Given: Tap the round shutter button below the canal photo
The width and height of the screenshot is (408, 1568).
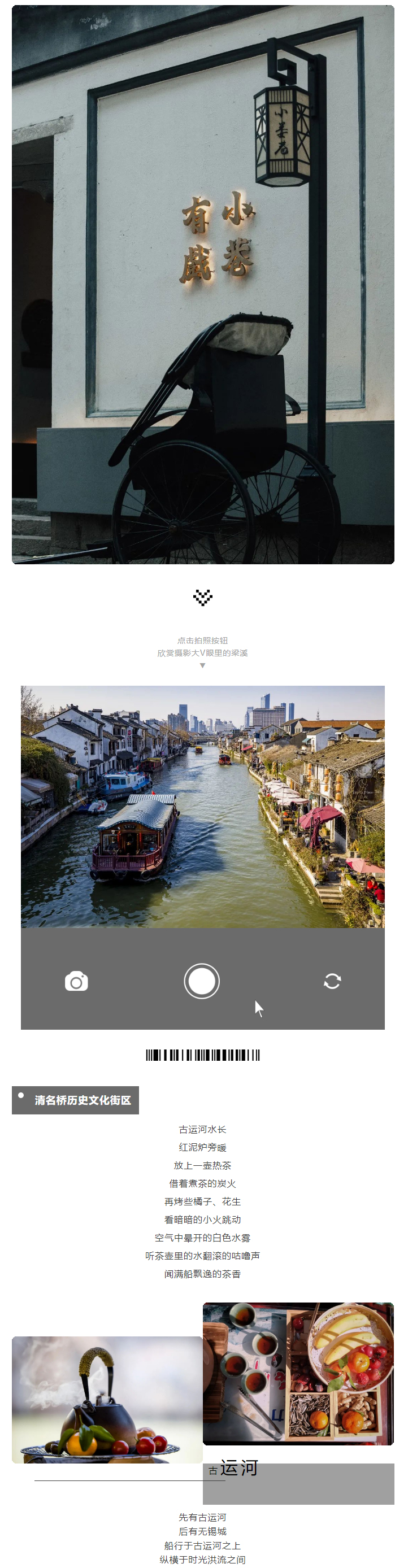Looking at the screenshot, I should click(x=202, y=981).
